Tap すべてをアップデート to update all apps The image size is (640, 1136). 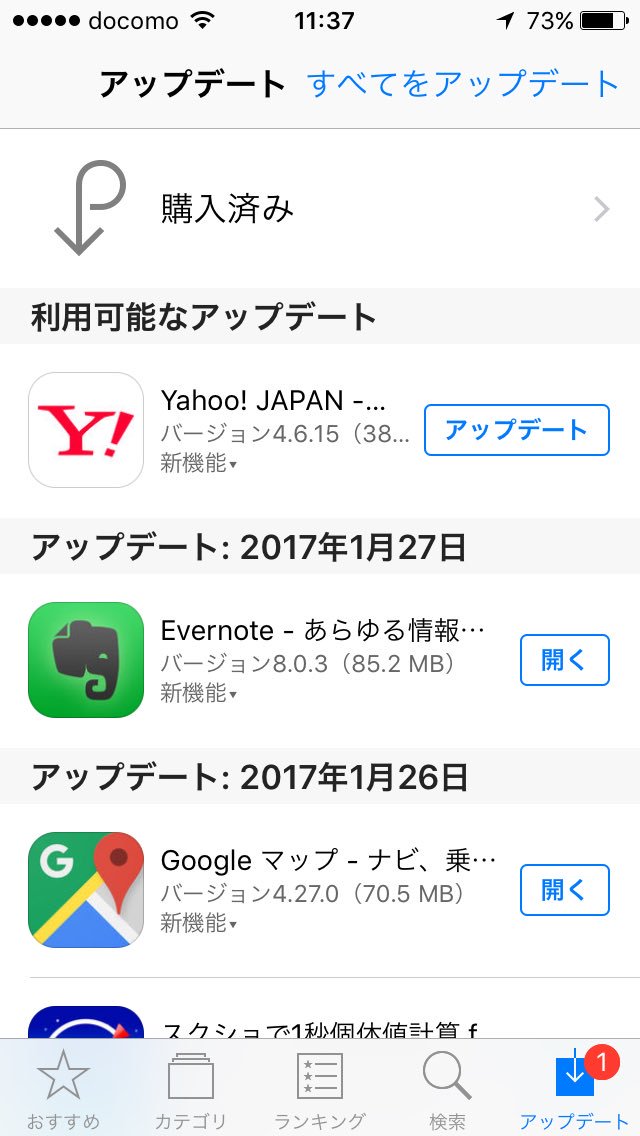(463, 85)
